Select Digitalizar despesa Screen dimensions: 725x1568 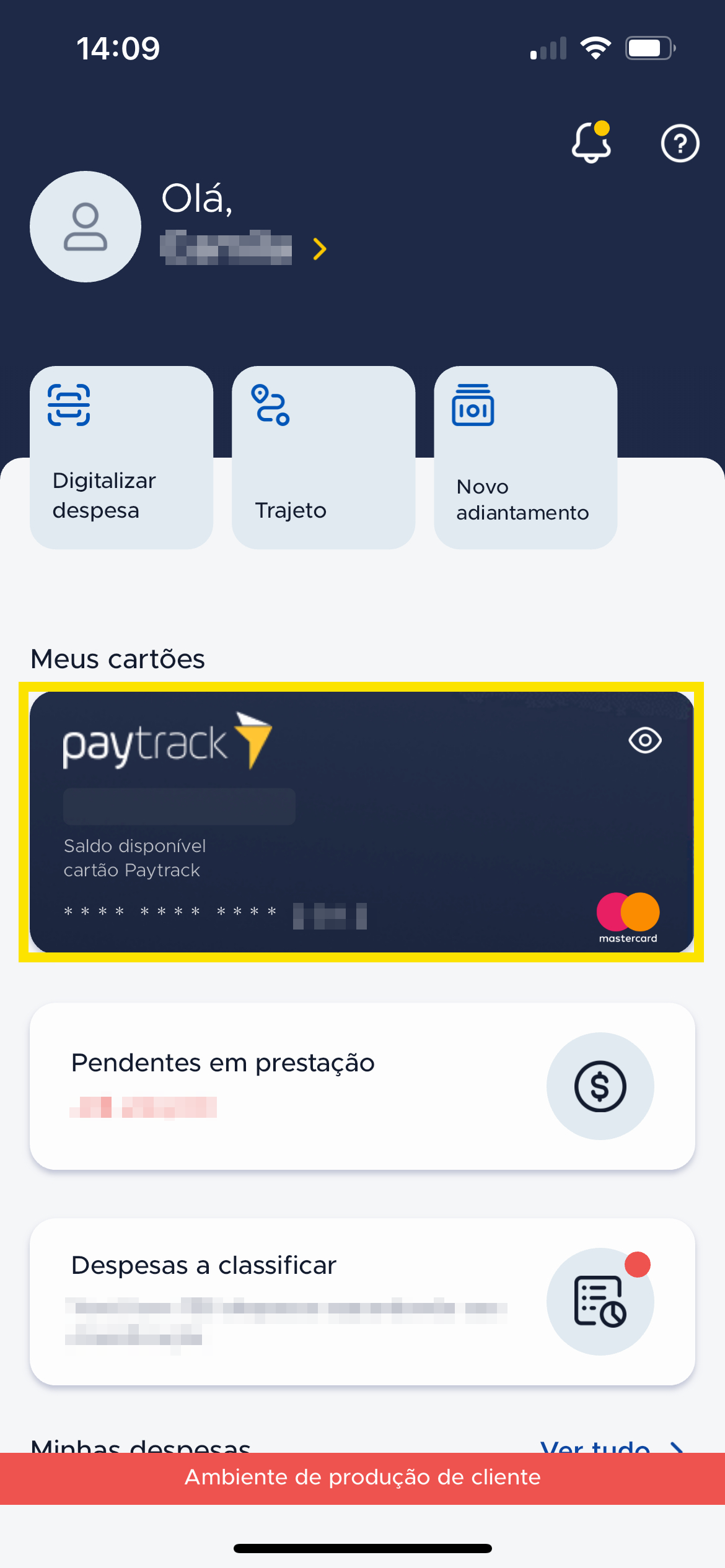click(x=121, y=458)
